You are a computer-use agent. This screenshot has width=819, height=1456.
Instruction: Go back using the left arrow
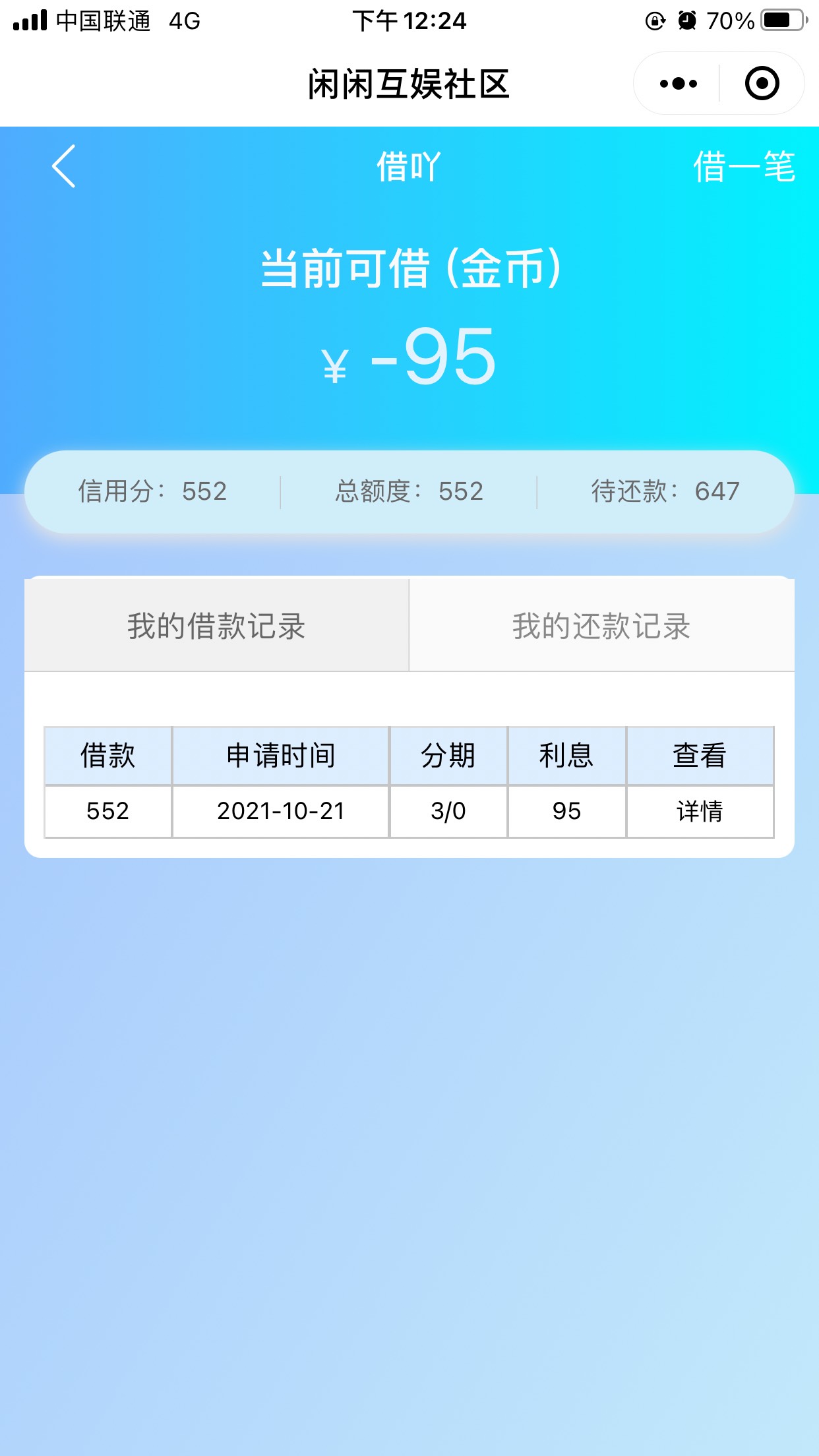coord(64,166)
